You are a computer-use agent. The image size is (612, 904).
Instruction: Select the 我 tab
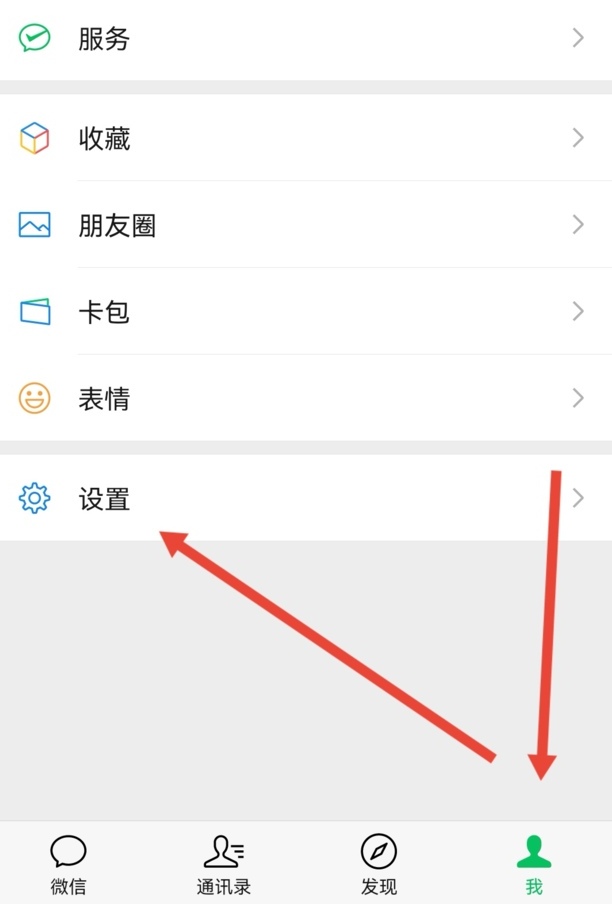(x=534, y=864)
